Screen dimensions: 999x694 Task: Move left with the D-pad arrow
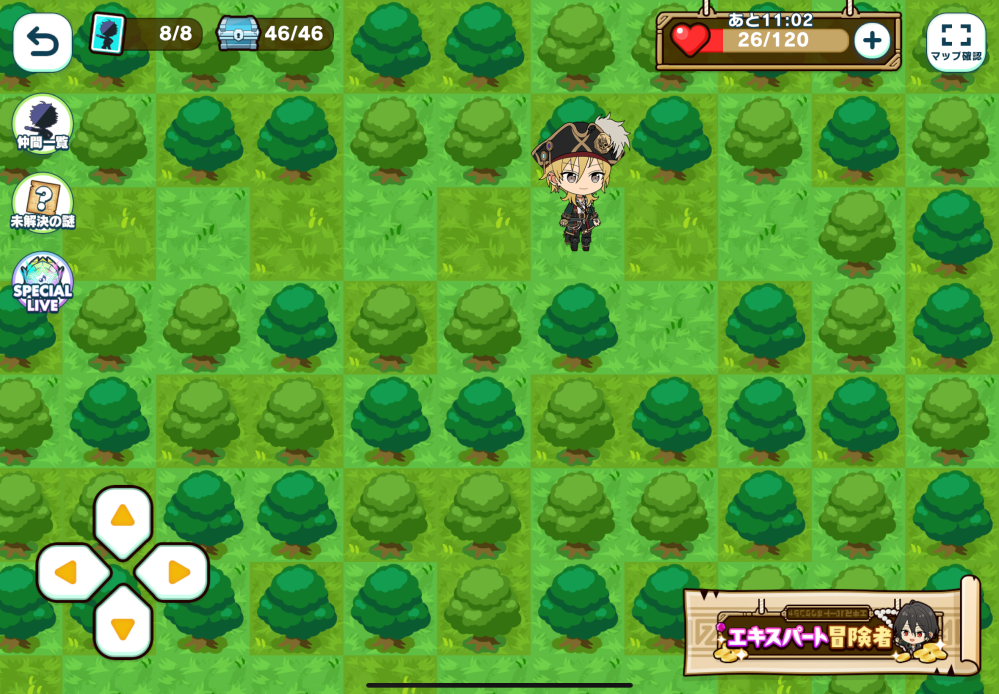(68, 573)
